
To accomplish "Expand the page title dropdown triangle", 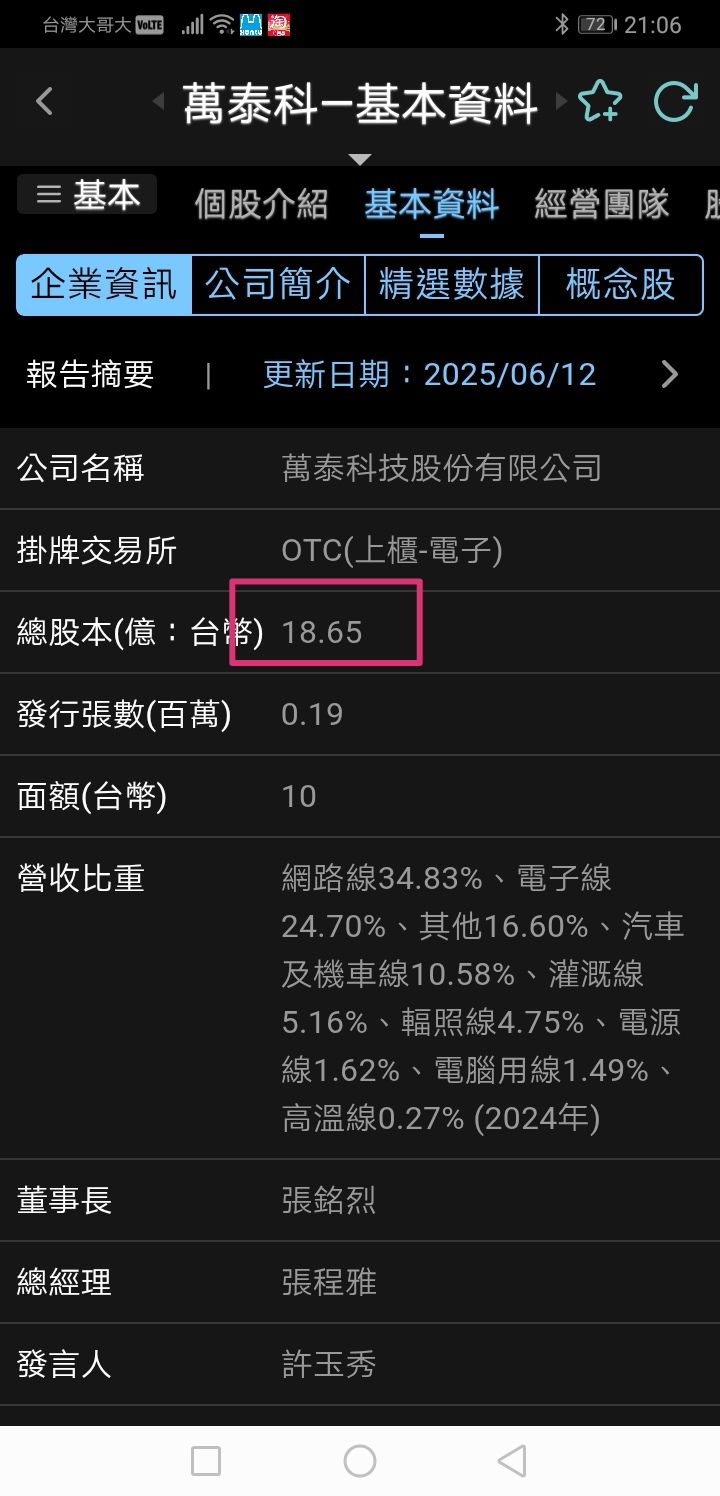I will click(359, 159).
